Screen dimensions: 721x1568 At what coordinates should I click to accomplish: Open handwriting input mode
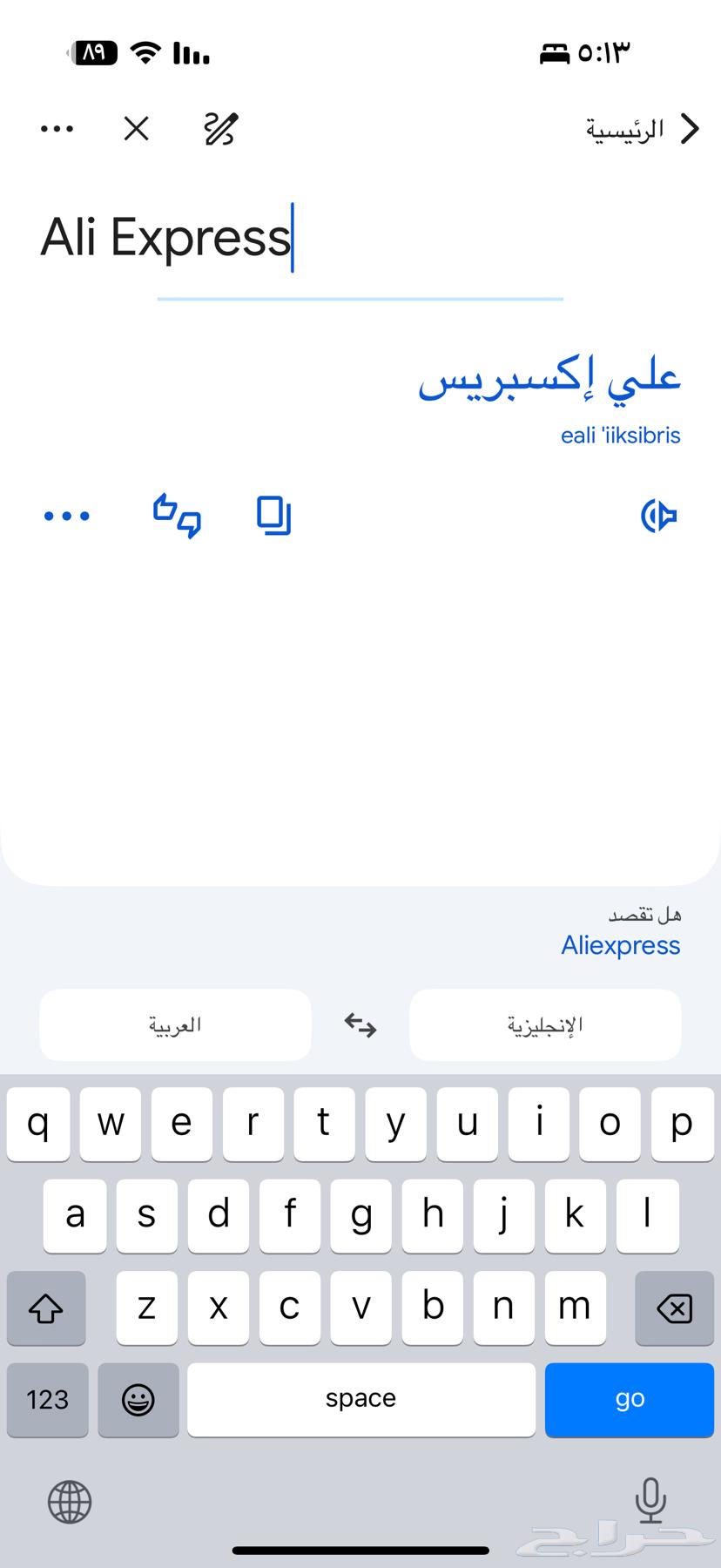220,129
